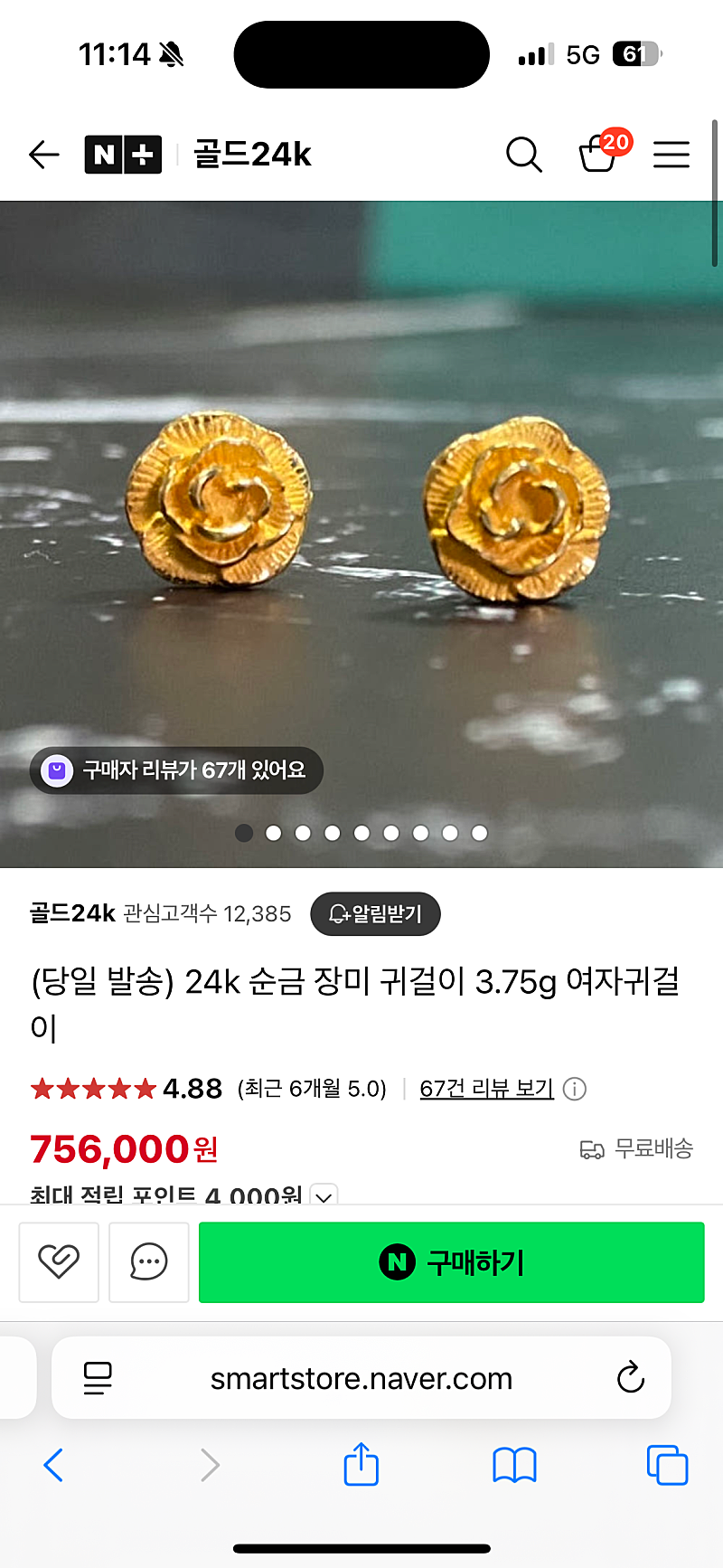Open the hamburger menu
723x1568 pixels.
pos(671,155)
